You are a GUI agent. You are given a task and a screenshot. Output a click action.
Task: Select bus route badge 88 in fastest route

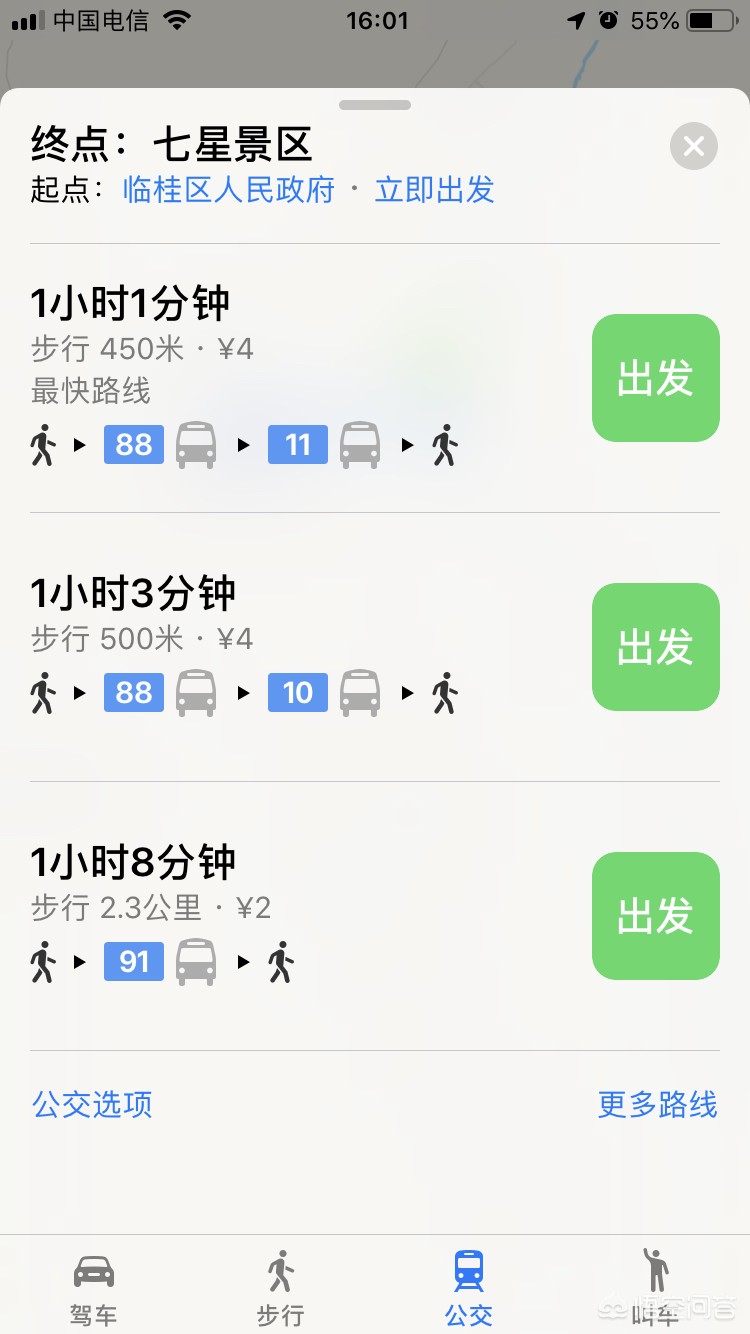click(133, 444)
